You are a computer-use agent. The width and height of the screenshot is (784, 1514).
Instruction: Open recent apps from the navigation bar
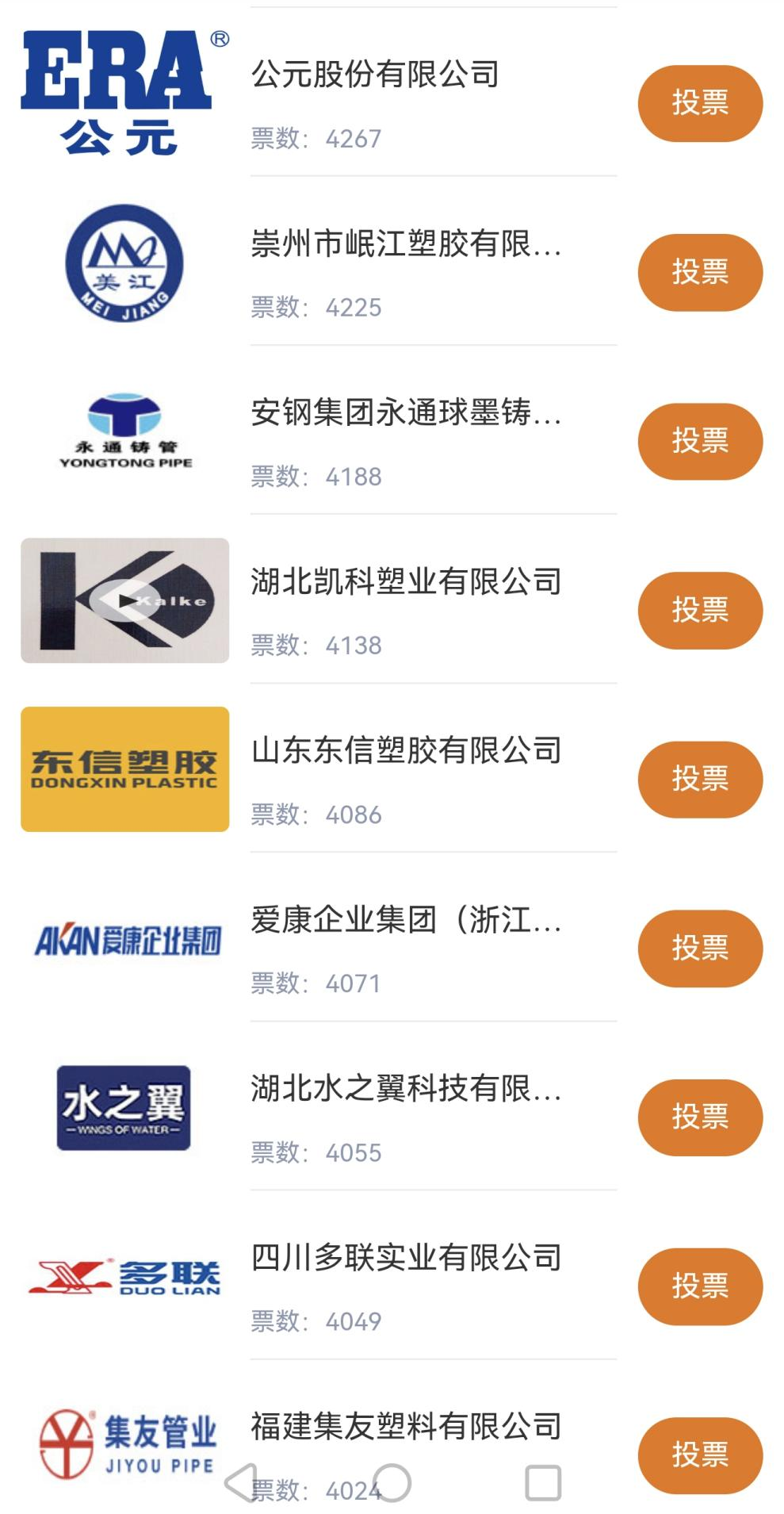543,1482
